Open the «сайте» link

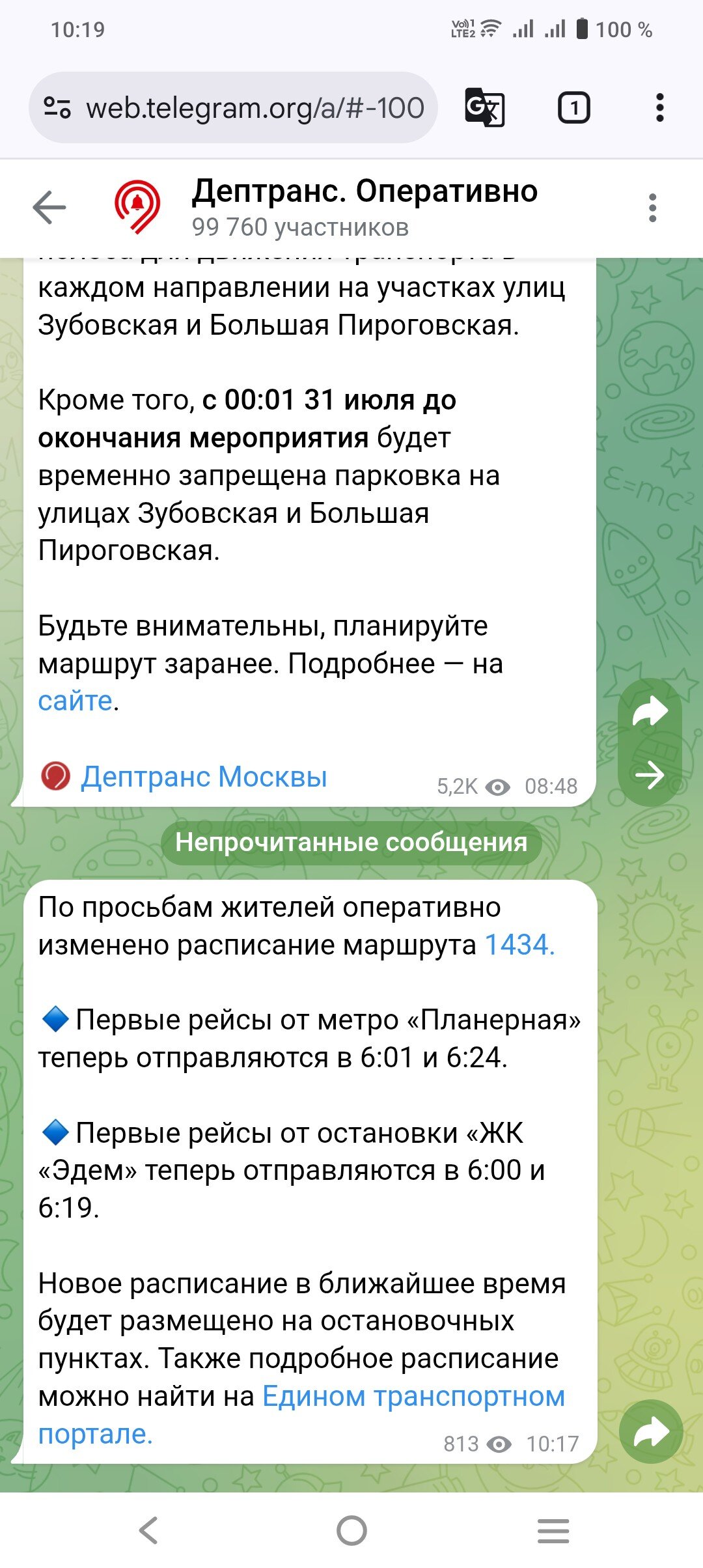pos(76,701)
